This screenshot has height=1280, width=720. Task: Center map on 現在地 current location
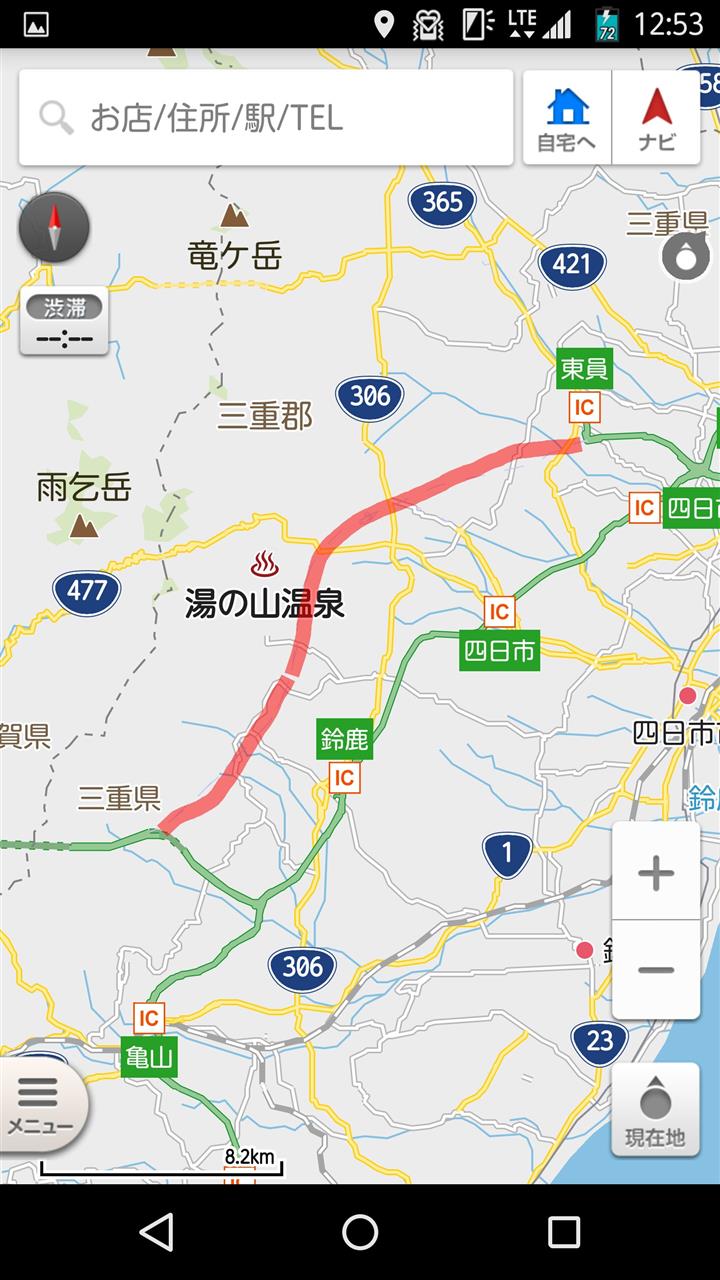pyautogui.click(x=656, y=1109)
